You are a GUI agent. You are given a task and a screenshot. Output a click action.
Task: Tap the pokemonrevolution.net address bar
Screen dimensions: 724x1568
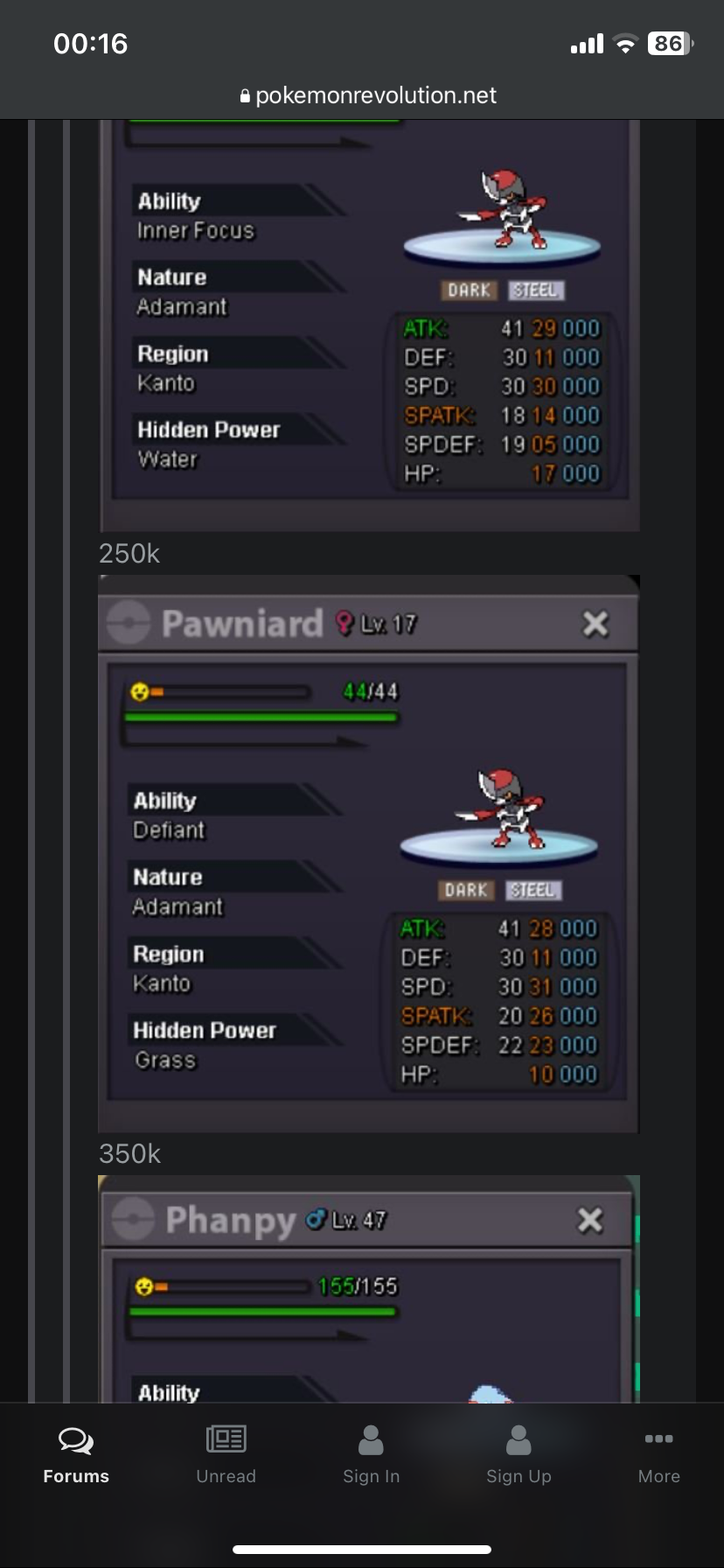367,95
